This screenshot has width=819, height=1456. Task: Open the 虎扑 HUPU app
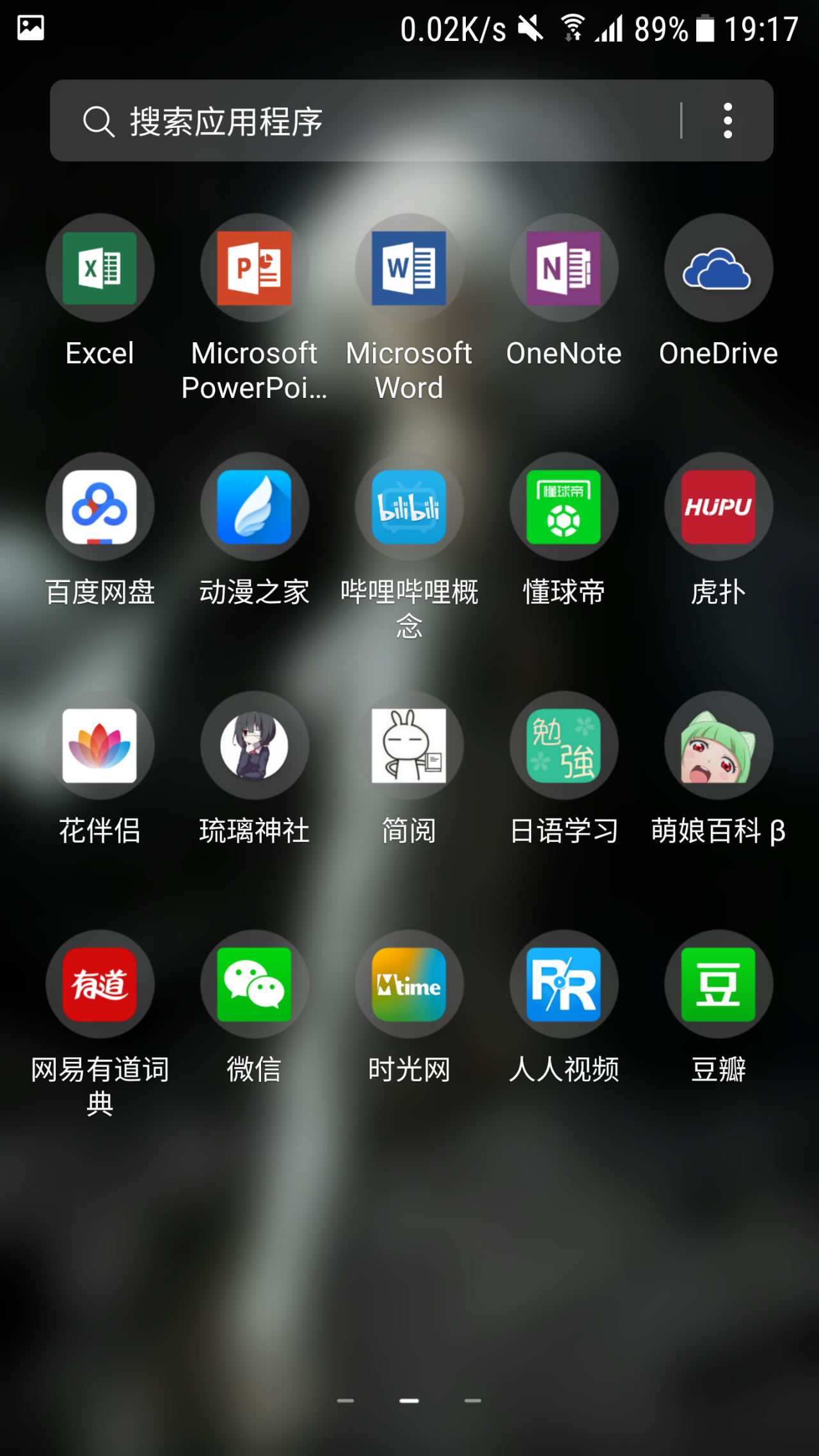(x=718, y=507)
